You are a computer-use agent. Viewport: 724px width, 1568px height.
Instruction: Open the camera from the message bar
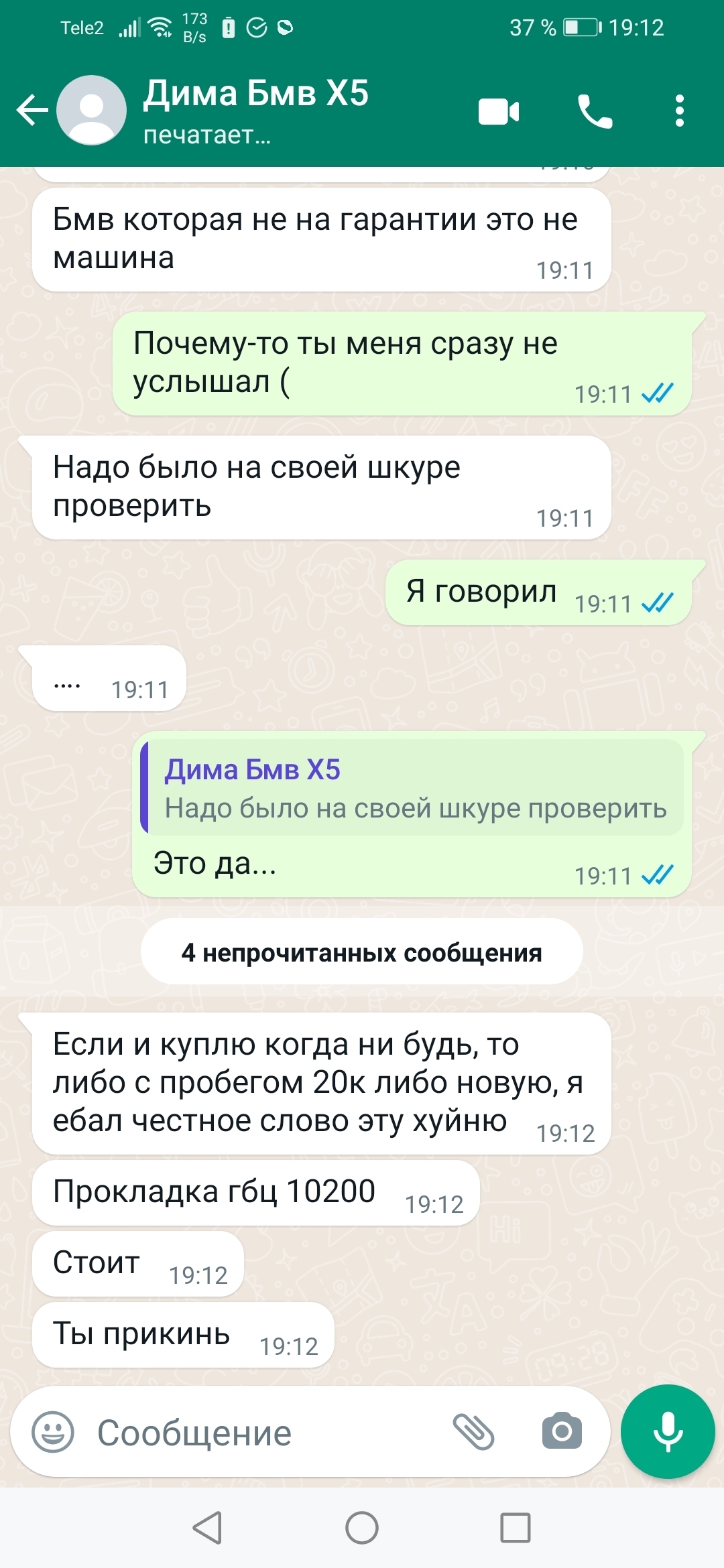pyautogui.click(x=562, y=1432)
